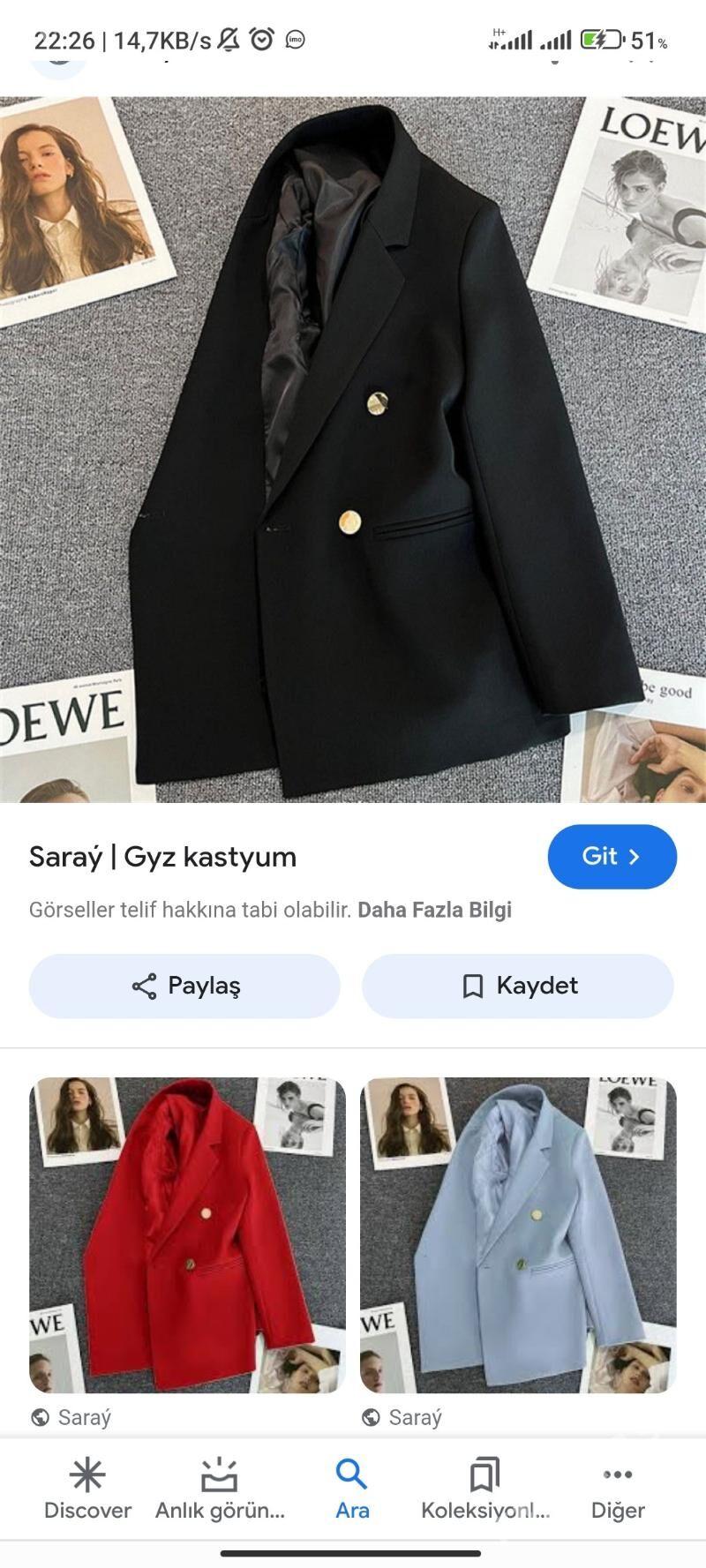Open the Daha Fazla Bilgi link
This screenshot has height=1568, width=706.
click(x=434, y=910)
